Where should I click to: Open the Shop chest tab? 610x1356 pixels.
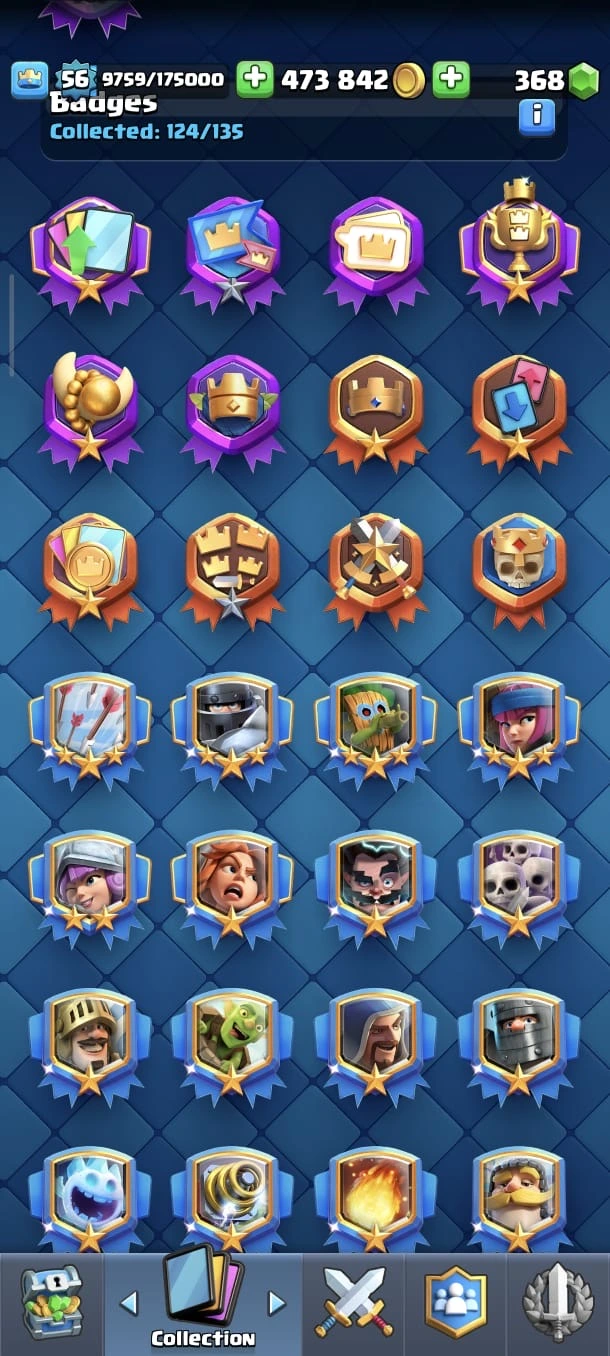pyautogui.click(x=51, y=1302)
